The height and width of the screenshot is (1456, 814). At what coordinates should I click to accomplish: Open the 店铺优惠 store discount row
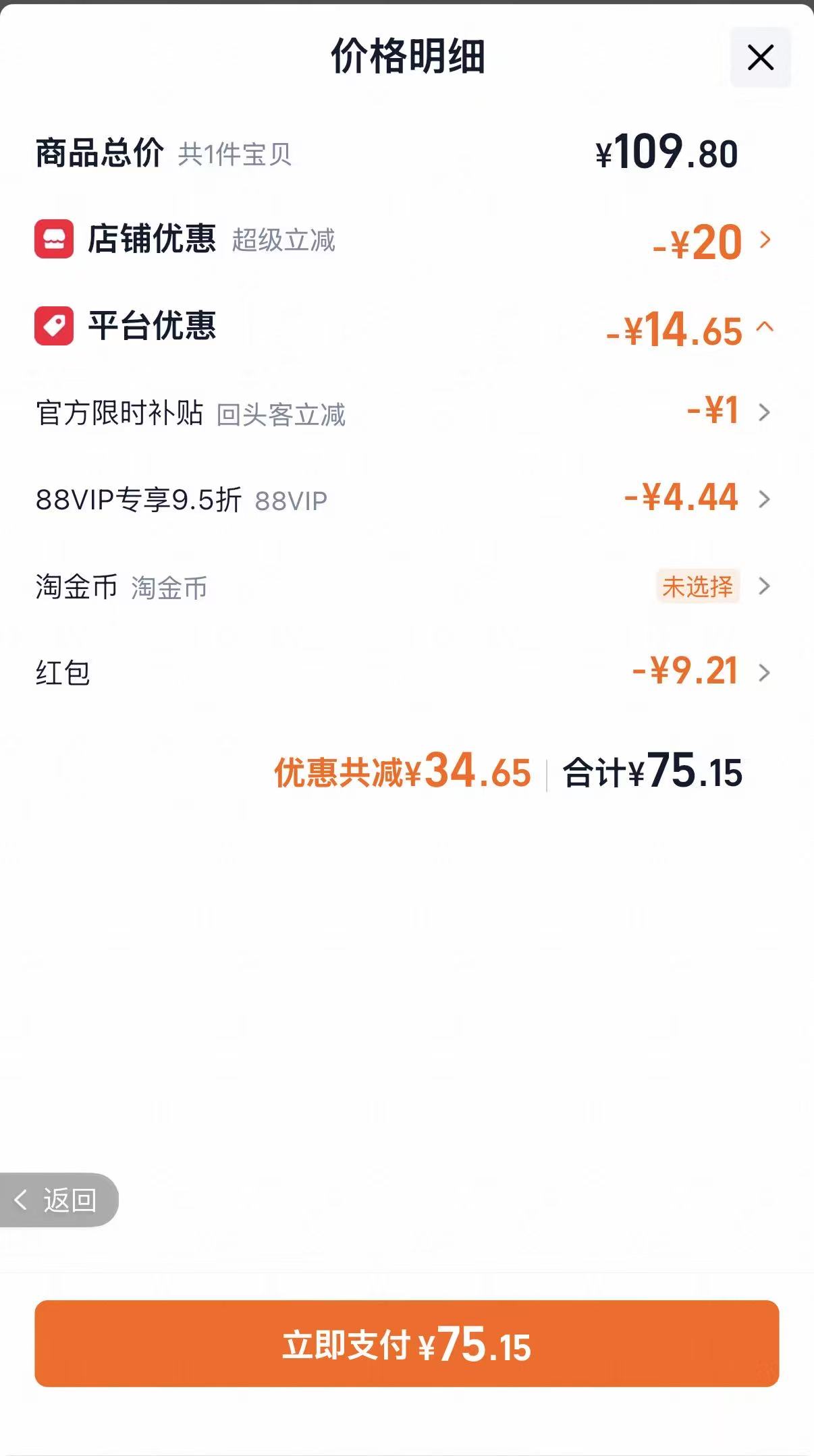pyautogui.click(x=407, y=240)
